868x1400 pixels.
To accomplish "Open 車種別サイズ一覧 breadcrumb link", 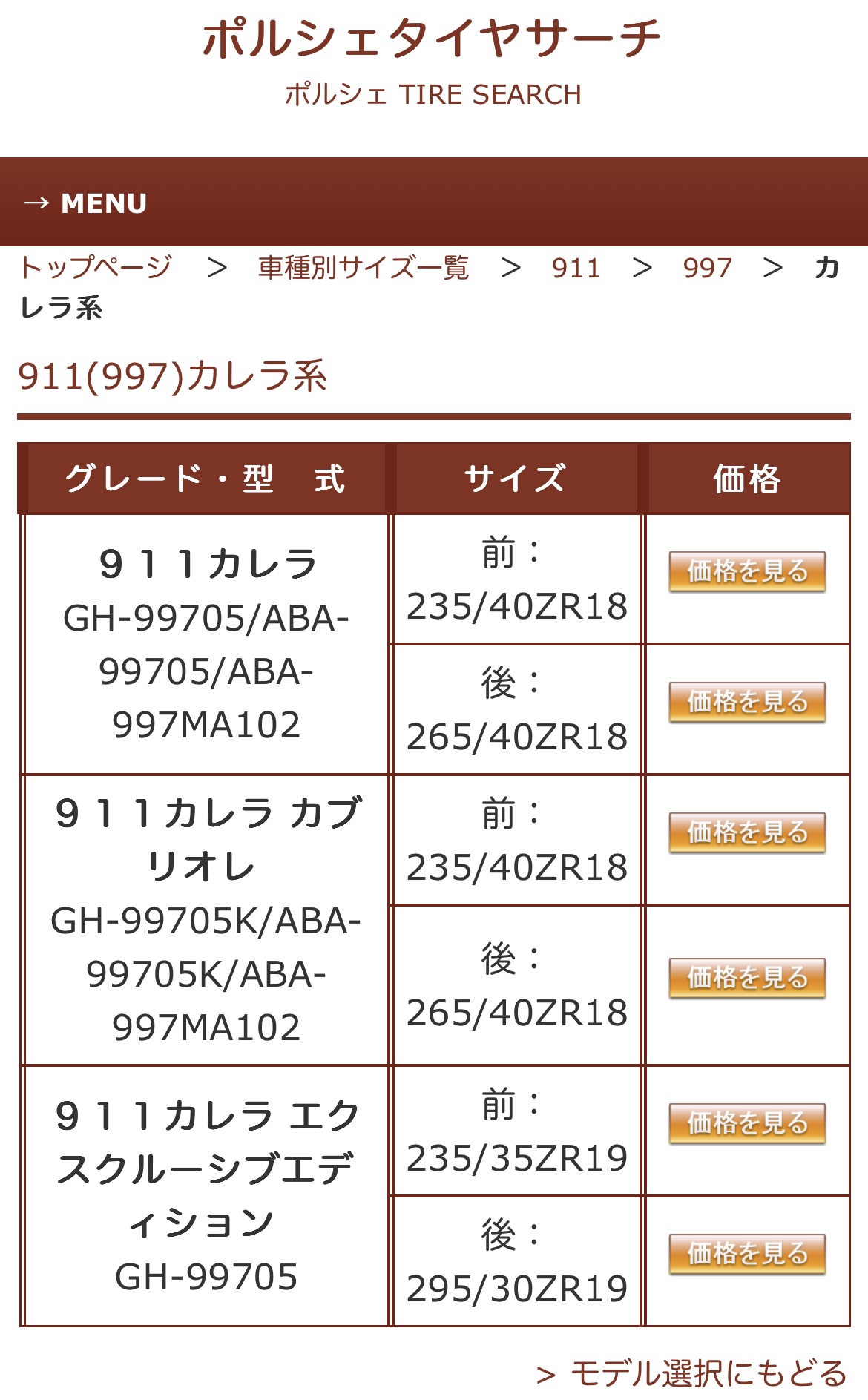I will 363,267.
